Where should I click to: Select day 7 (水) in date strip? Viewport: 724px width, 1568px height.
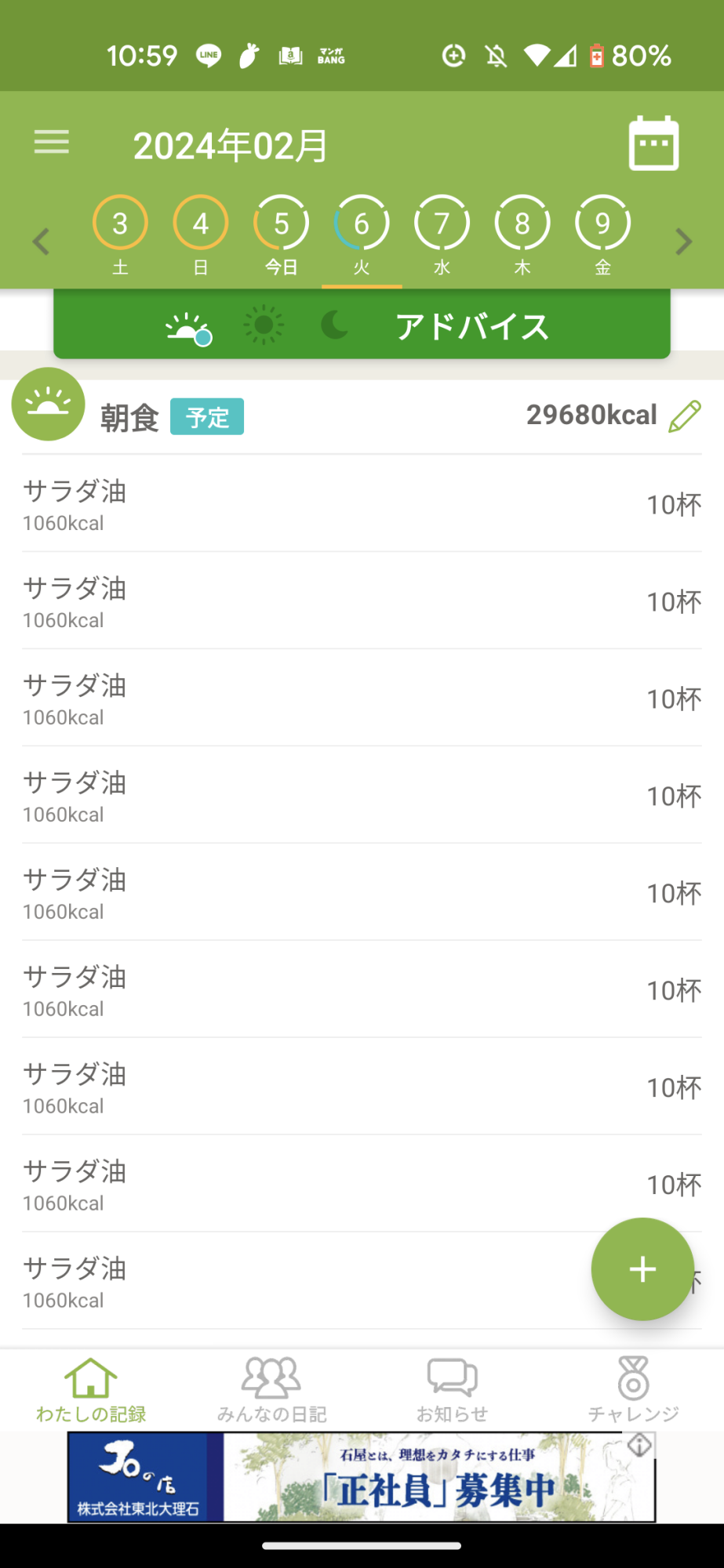point(442,235)
